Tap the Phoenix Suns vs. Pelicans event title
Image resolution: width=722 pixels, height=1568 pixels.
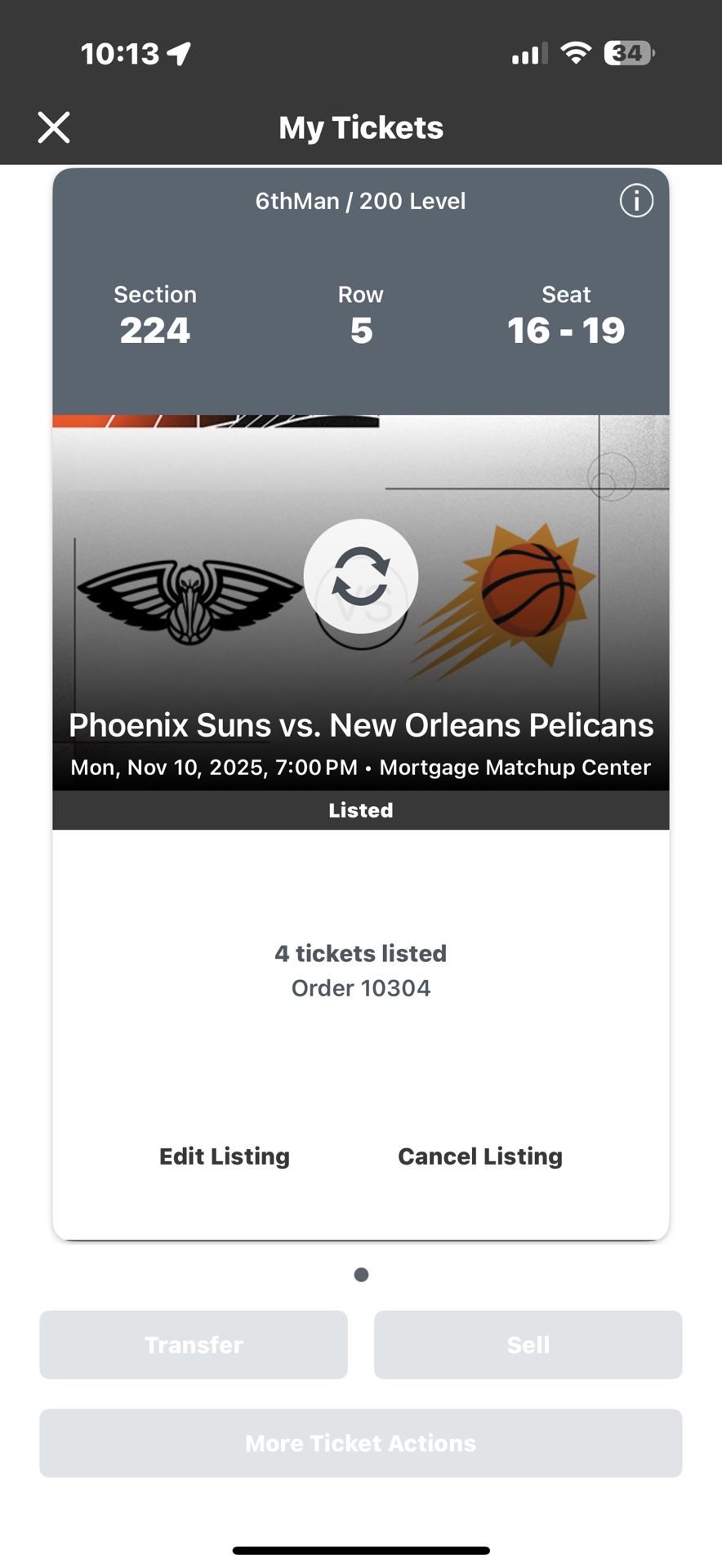pos(360,724)
